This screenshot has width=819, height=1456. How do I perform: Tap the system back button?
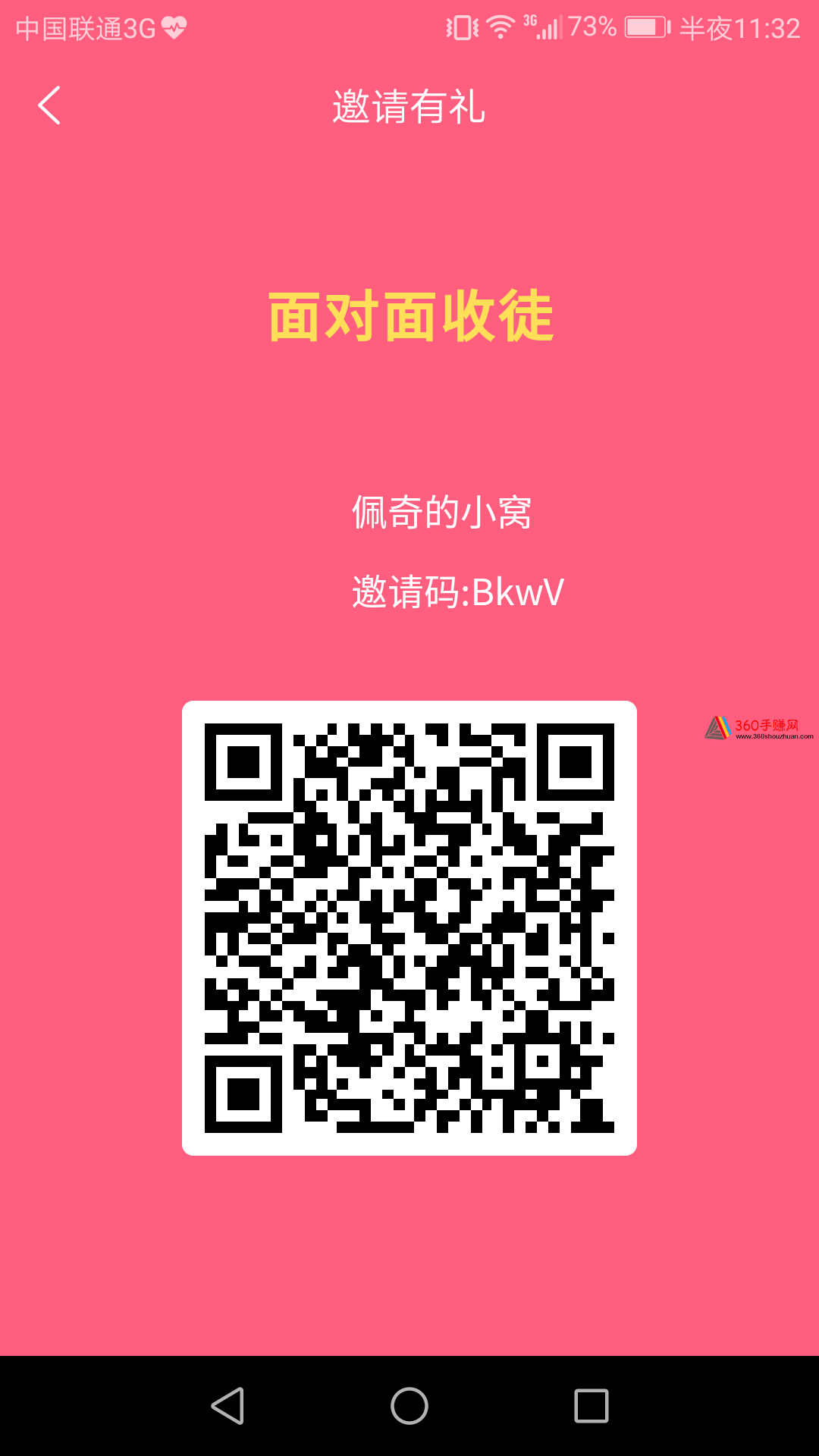[x=227, y=1406]
